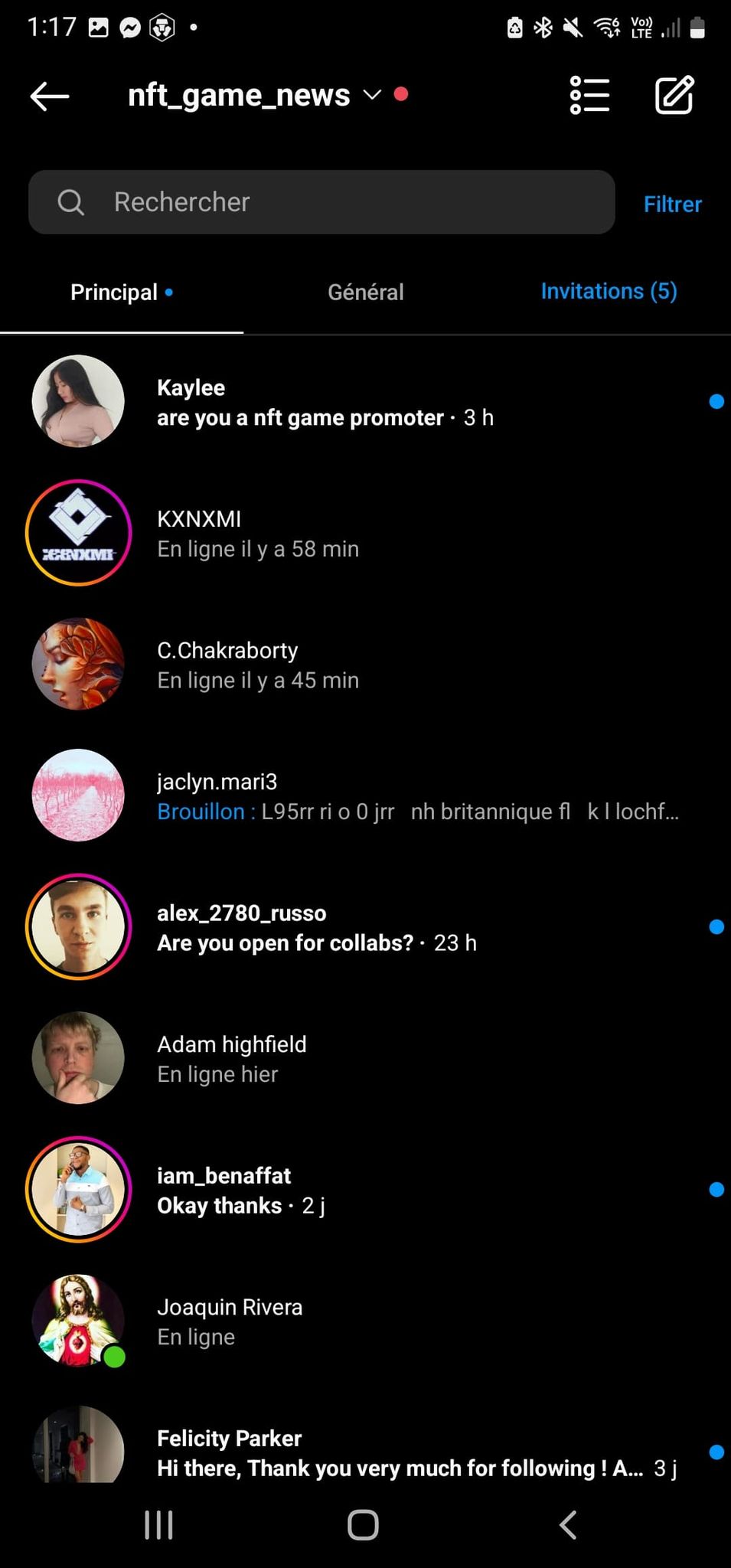Open the chat with Kaylee

tap(365, 402)
